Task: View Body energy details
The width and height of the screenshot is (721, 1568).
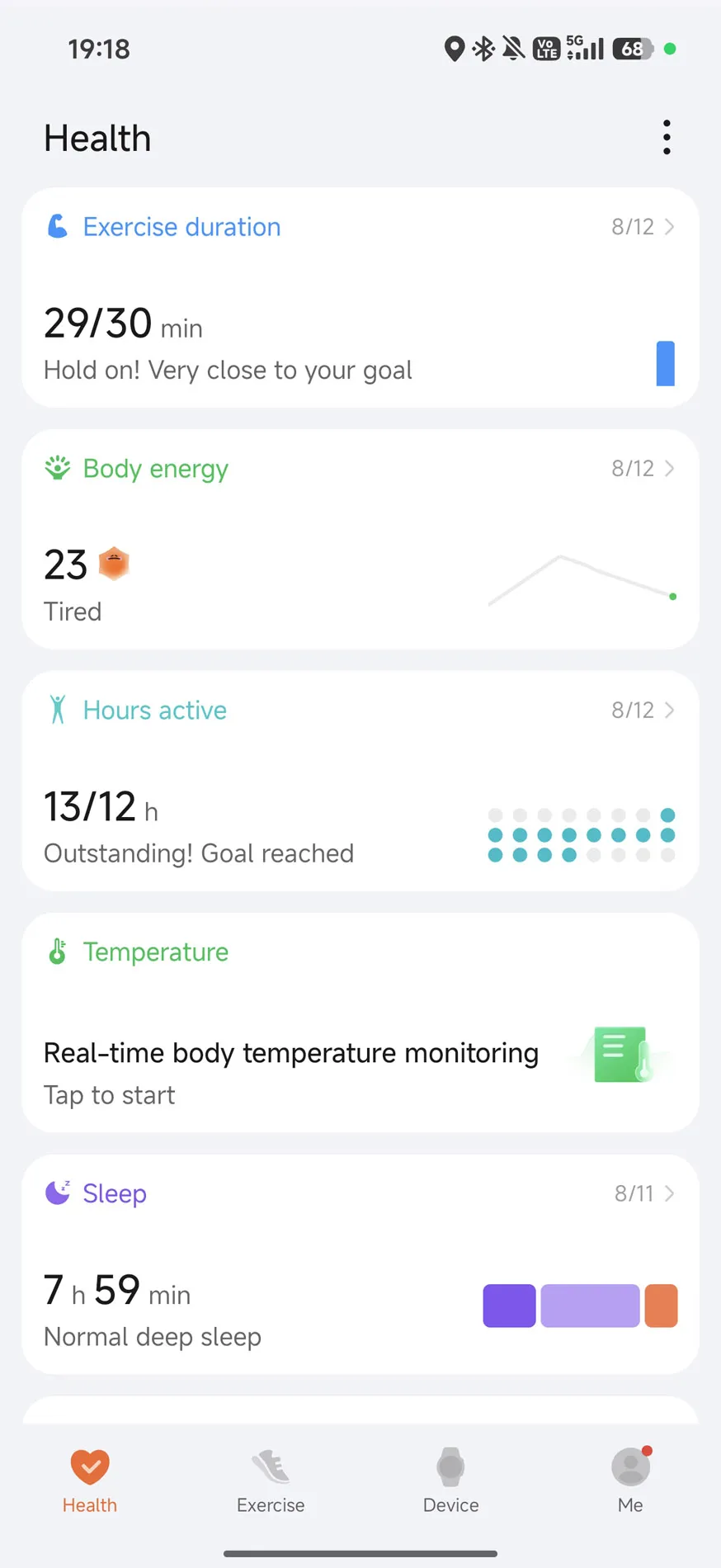Action: tap(360, 539)
